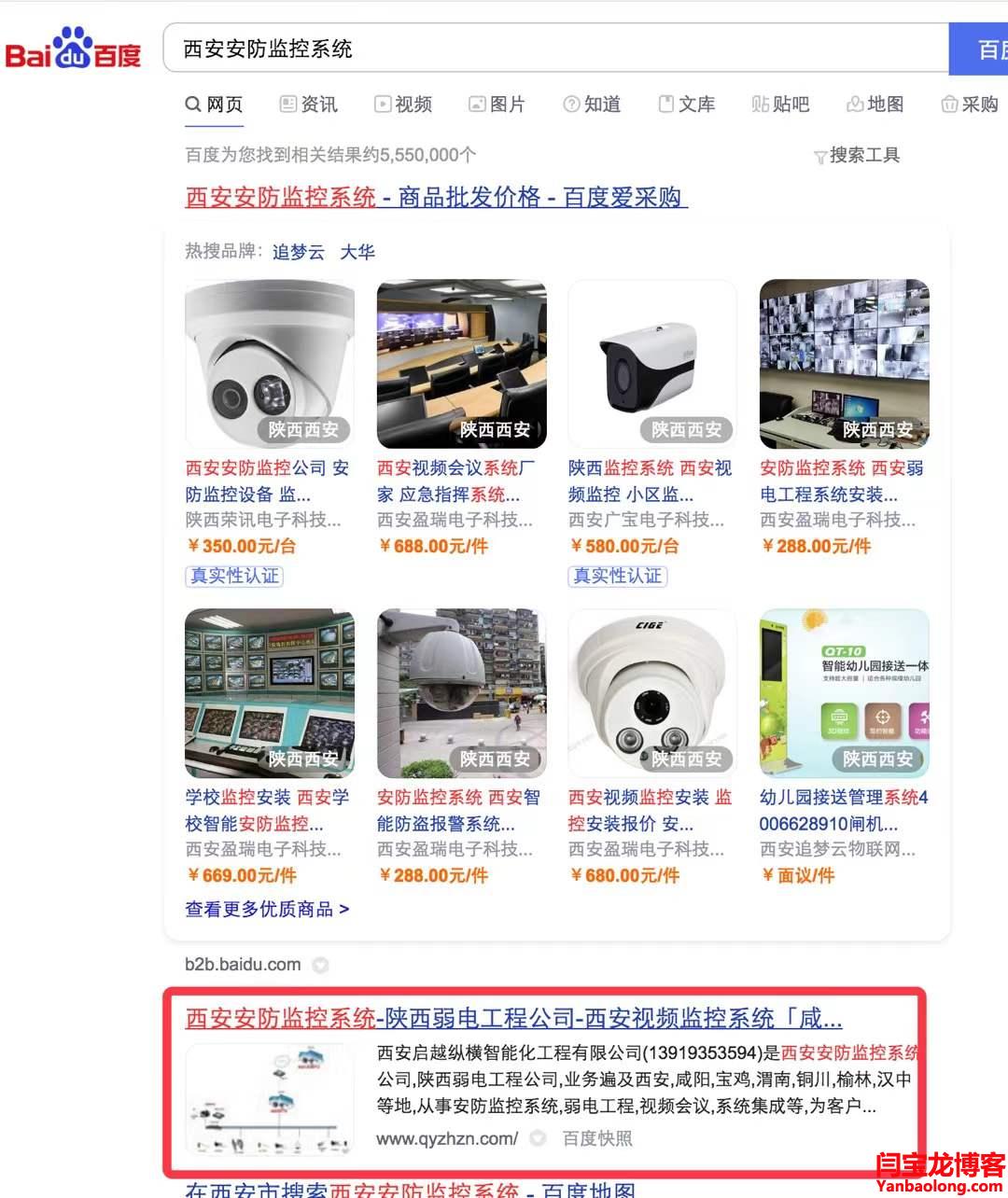The height and width of the screenshot is (1198, 1008).
Task: Open 百度快照 for the qyzhzn.com result
Action: point(597,1139)
